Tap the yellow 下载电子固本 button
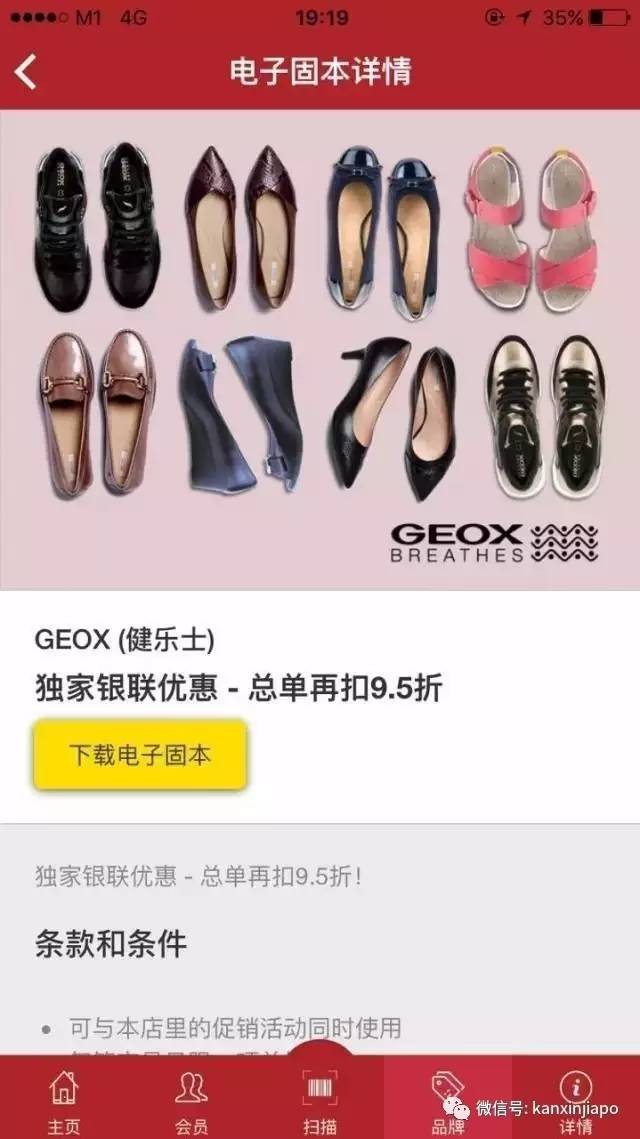This screenshot has width=640, height=1139. [x=140, y=754]
